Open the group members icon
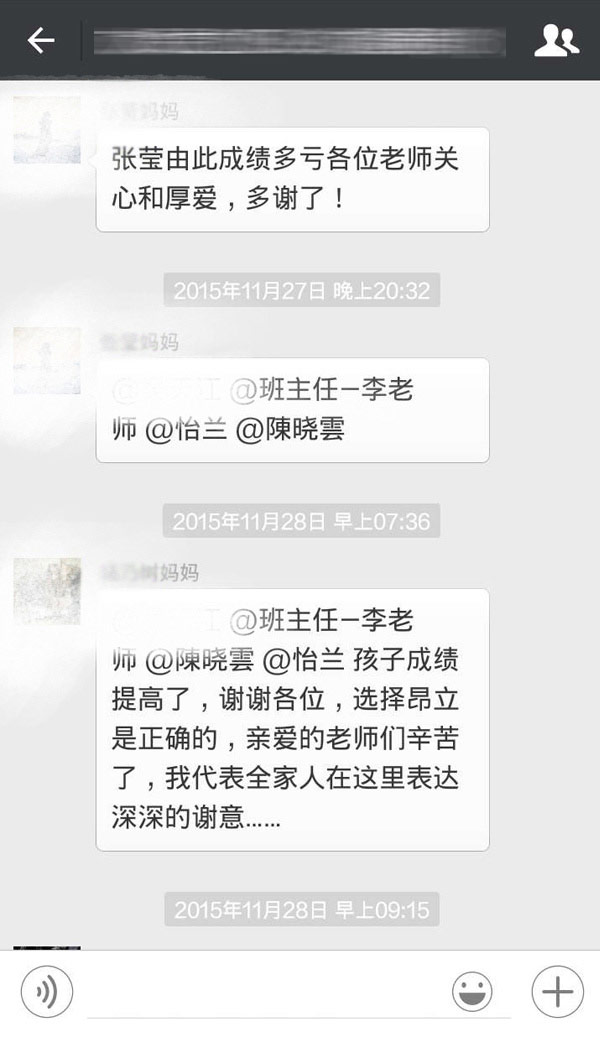Screen dimensions: 600x1058 click(556, 40)
